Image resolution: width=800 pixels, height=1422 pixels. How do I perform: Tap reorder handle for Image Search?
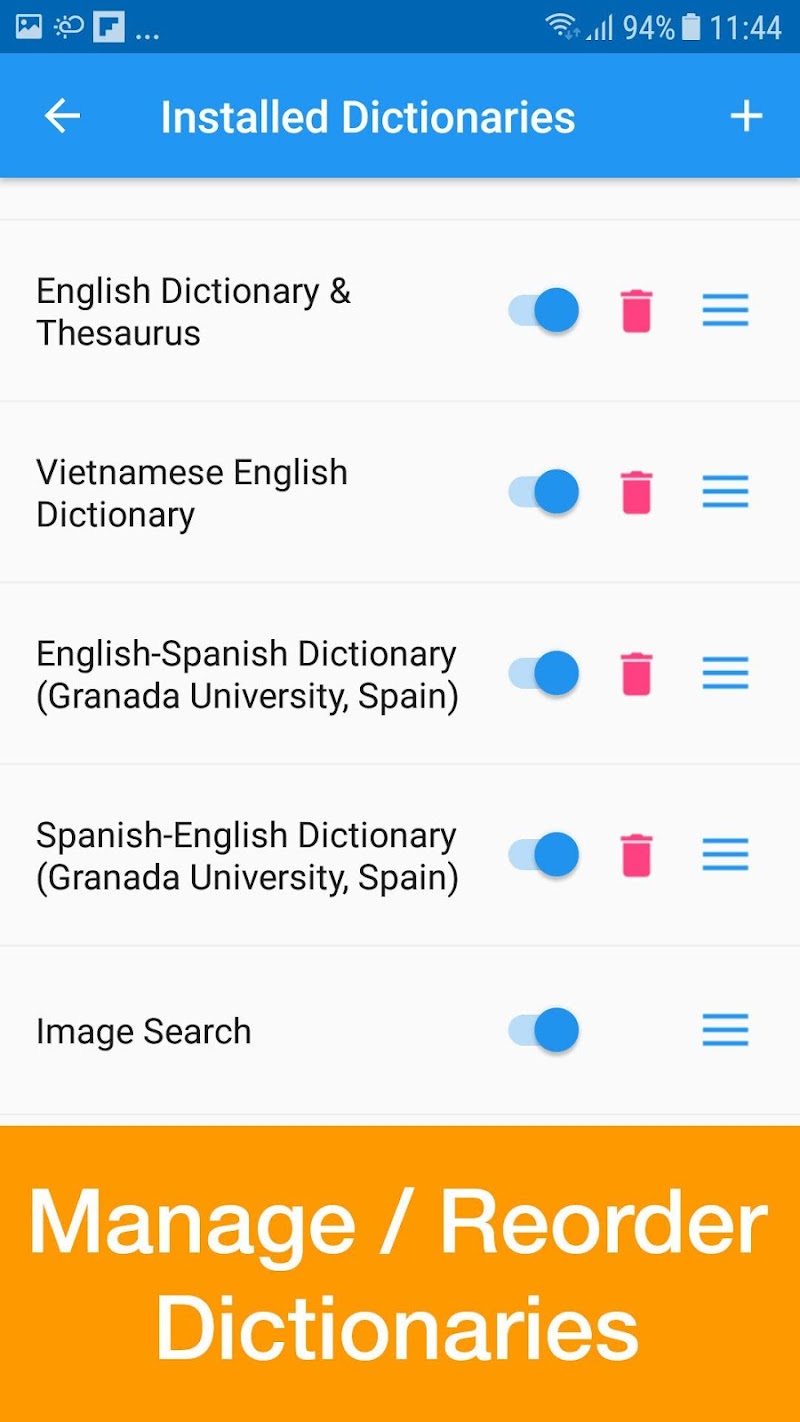tap(725, 1030)
